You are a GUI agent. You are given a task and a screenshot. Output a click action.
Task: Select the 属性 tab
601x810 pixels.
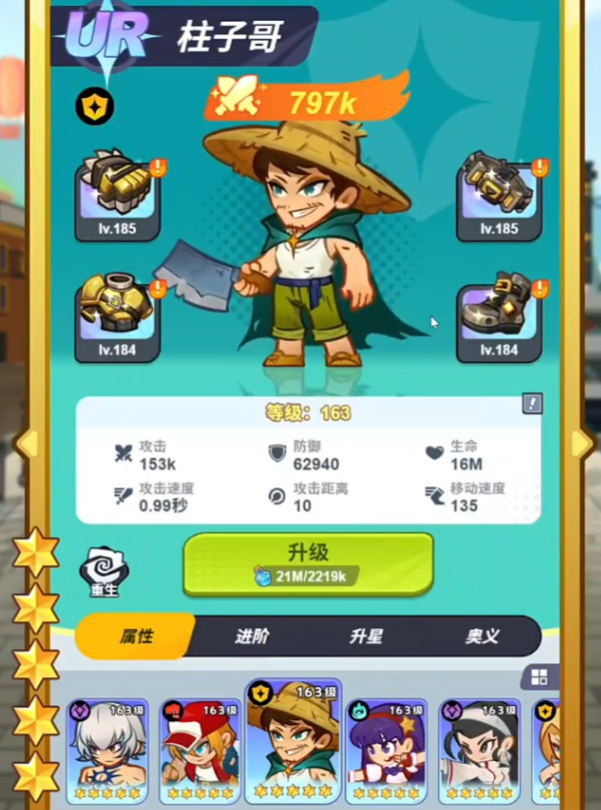(x=137, y=636)
